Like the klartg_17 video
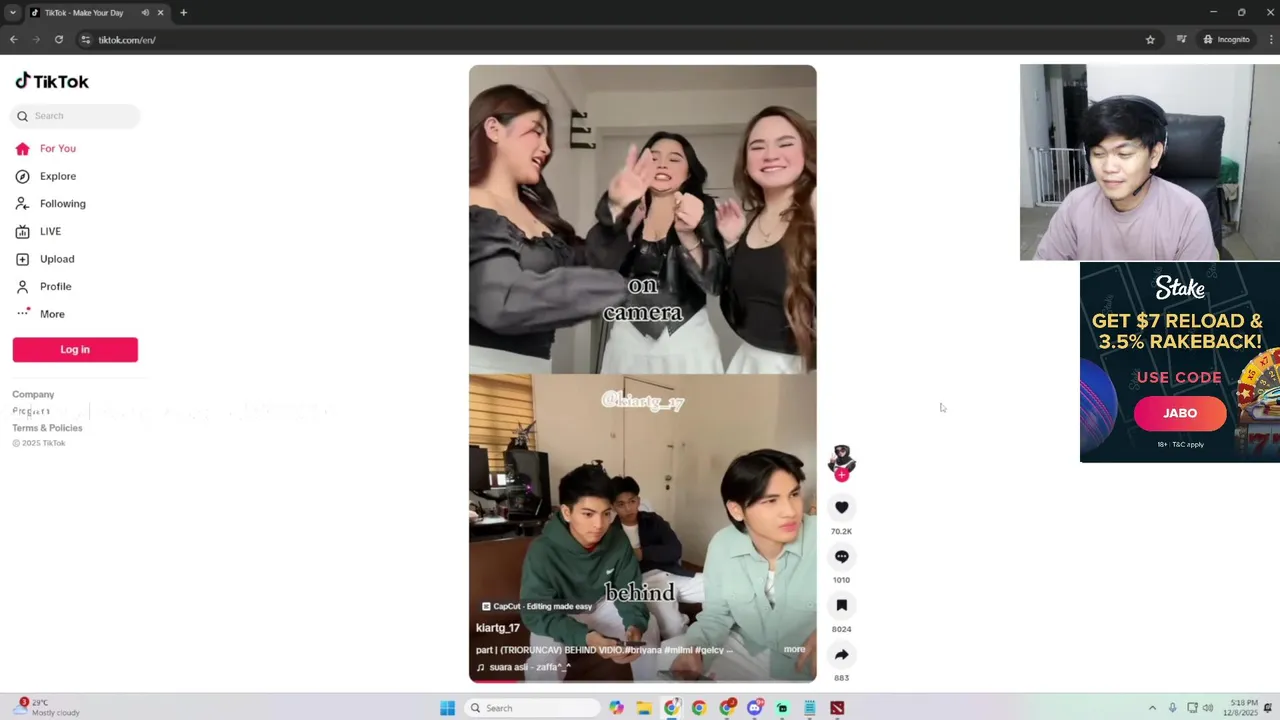Image resolution: width=1280 pixels, height=720 pixels. tap(842, 507)
